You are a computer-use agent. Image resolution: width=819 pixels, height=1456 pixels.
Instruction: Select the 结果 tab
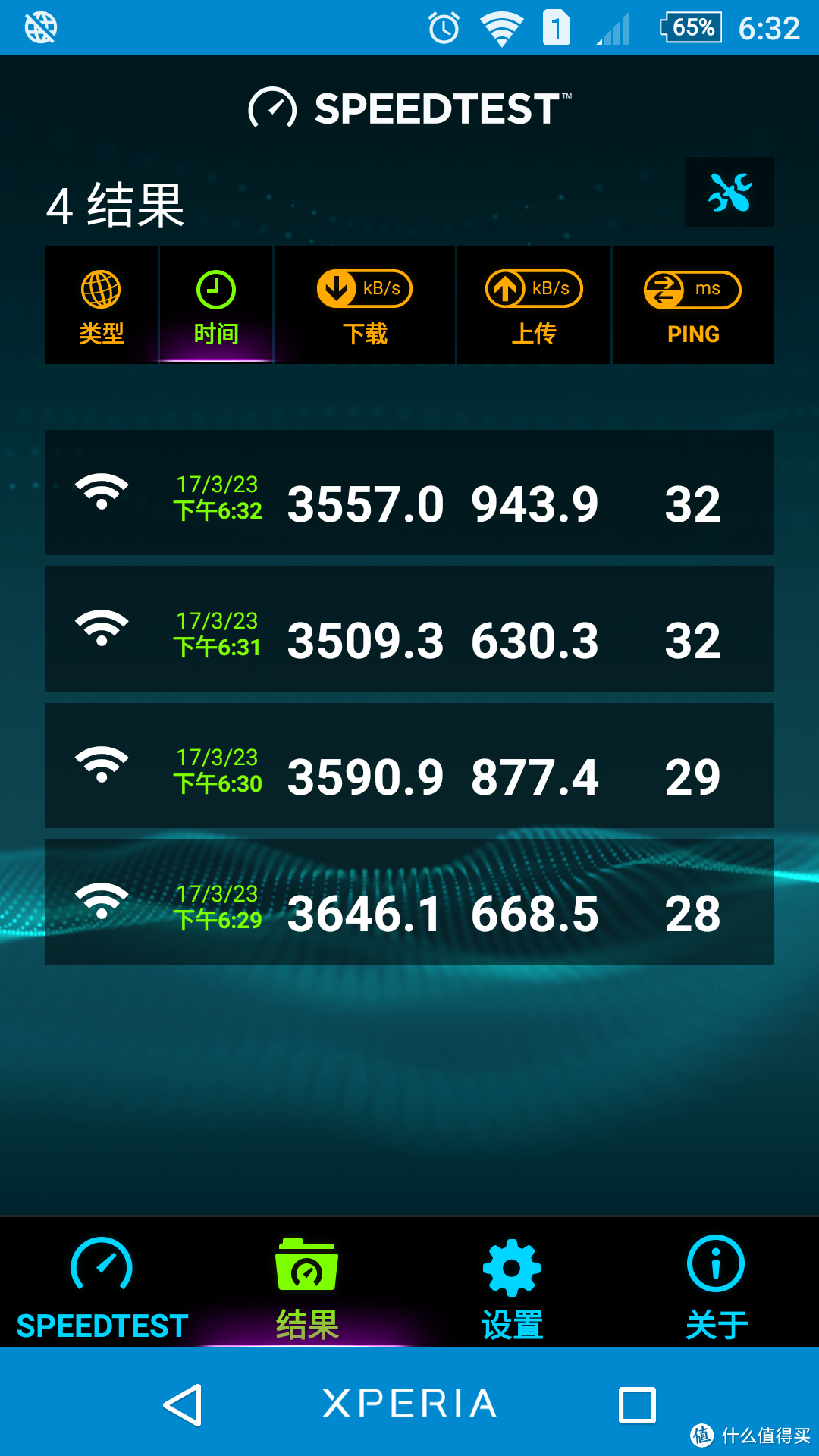pyautogui.click(x=307, y=1287)
